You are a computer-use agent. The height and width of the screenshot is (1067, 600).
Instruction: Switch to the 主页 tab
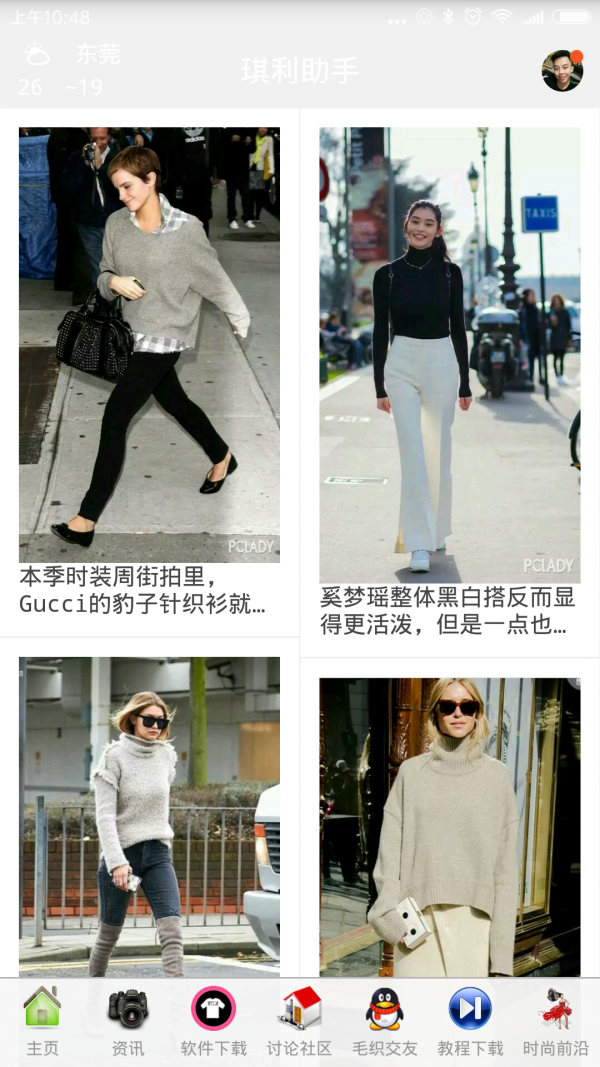[42, 1020]
